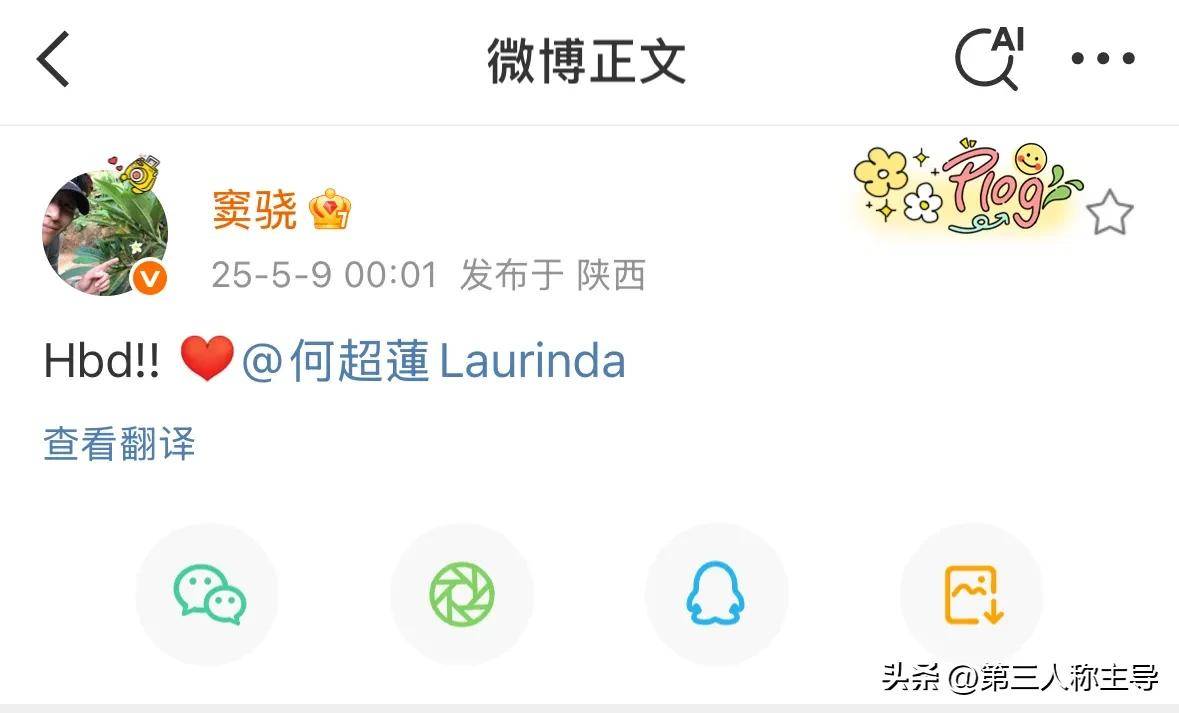The width and height of the screenshot is (1179, 713).
Task: Open the username 窦骁
Action: pos(255,210)
